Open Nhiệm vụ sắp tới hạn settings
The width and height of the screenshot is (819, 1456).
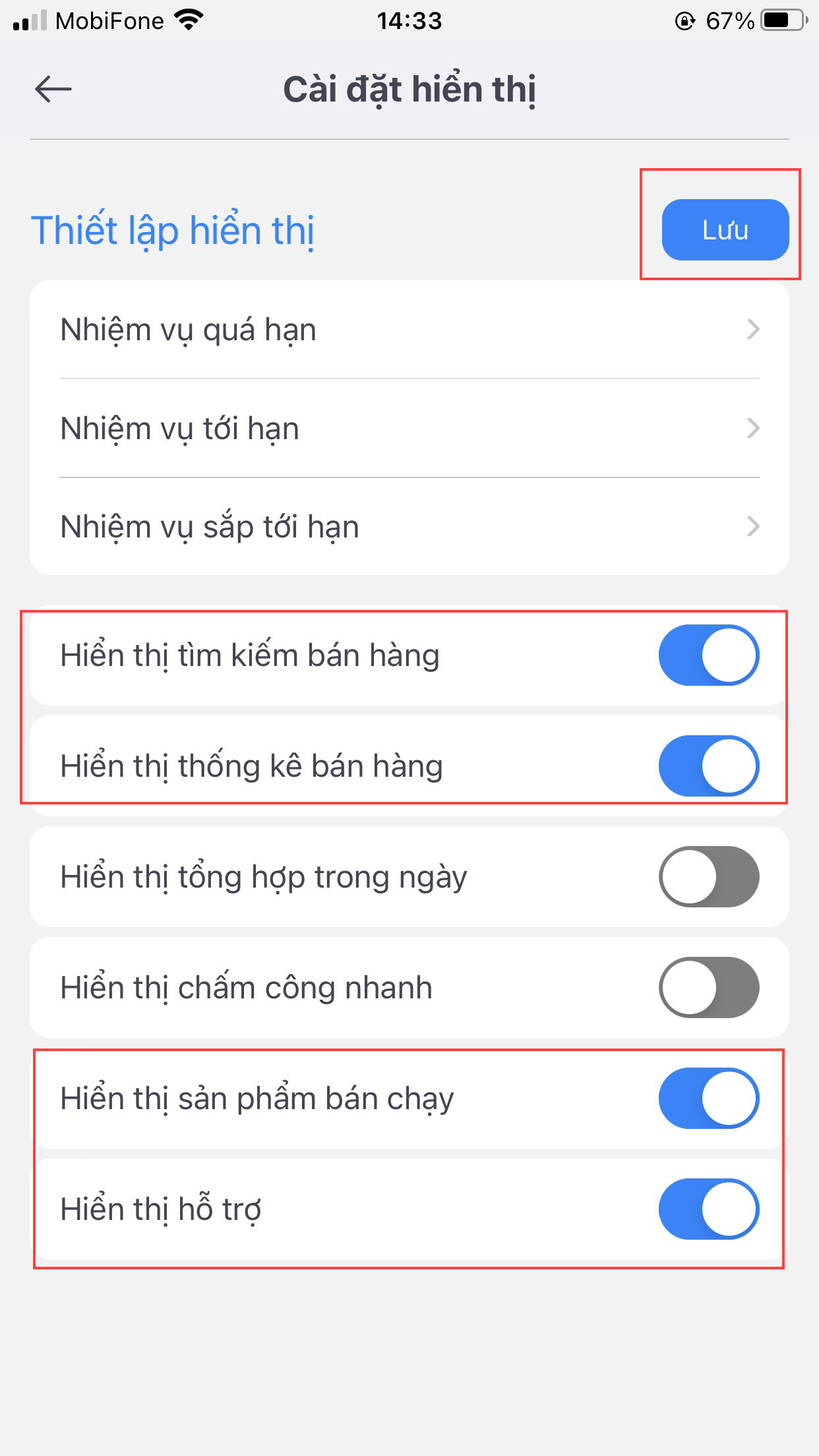click(x=409, y=526)
